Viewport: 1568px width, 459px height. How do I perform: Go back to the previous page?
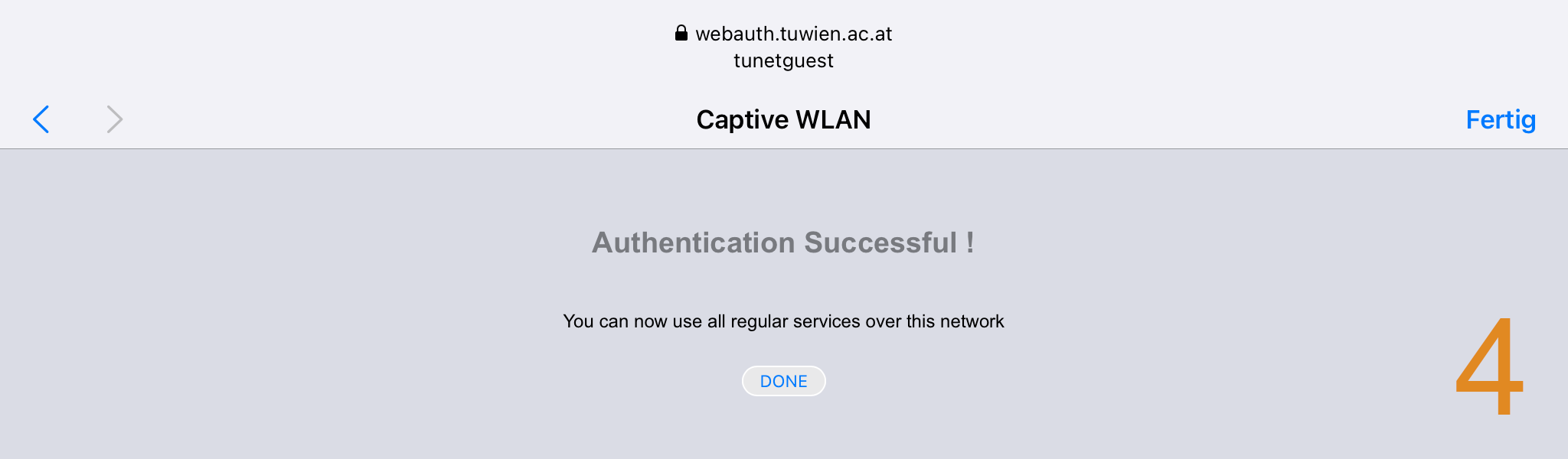tap(41, 119)
